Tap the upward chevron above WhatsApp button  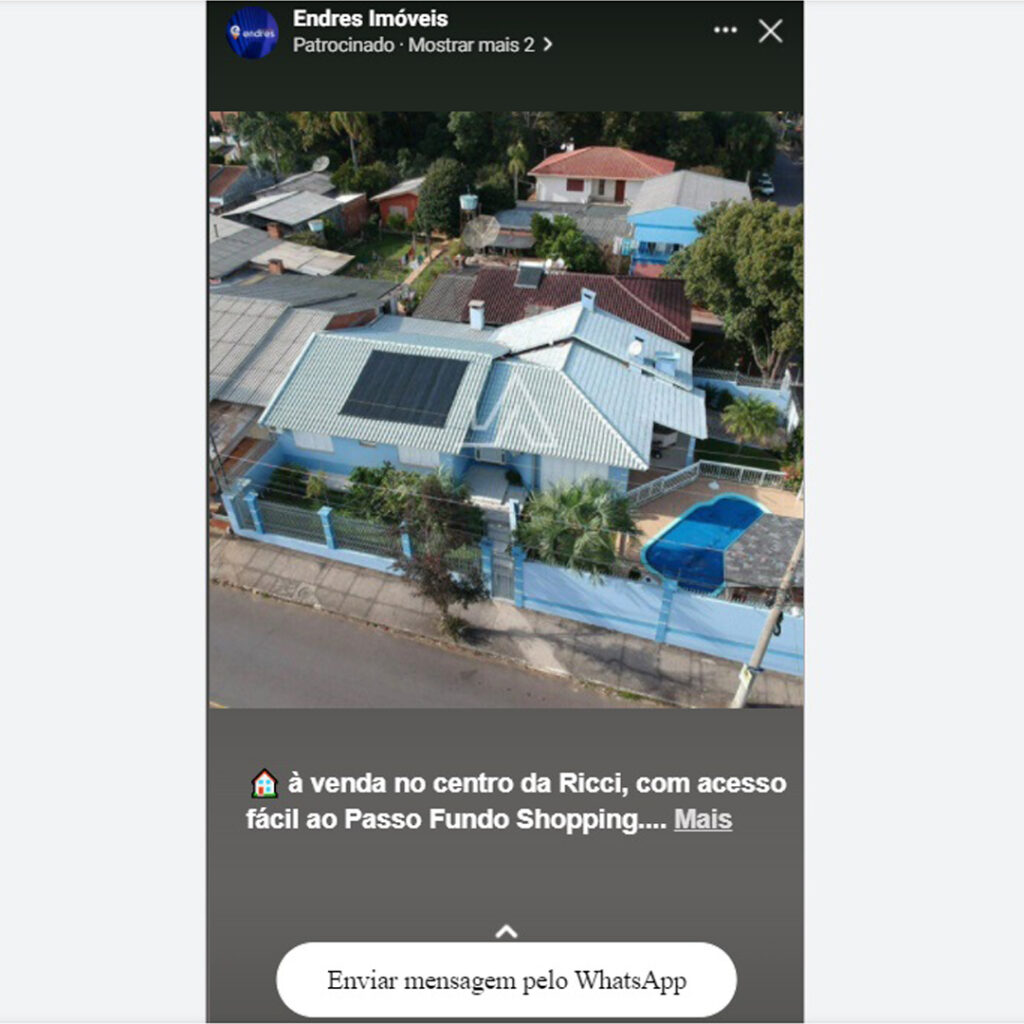coord(506,931)
